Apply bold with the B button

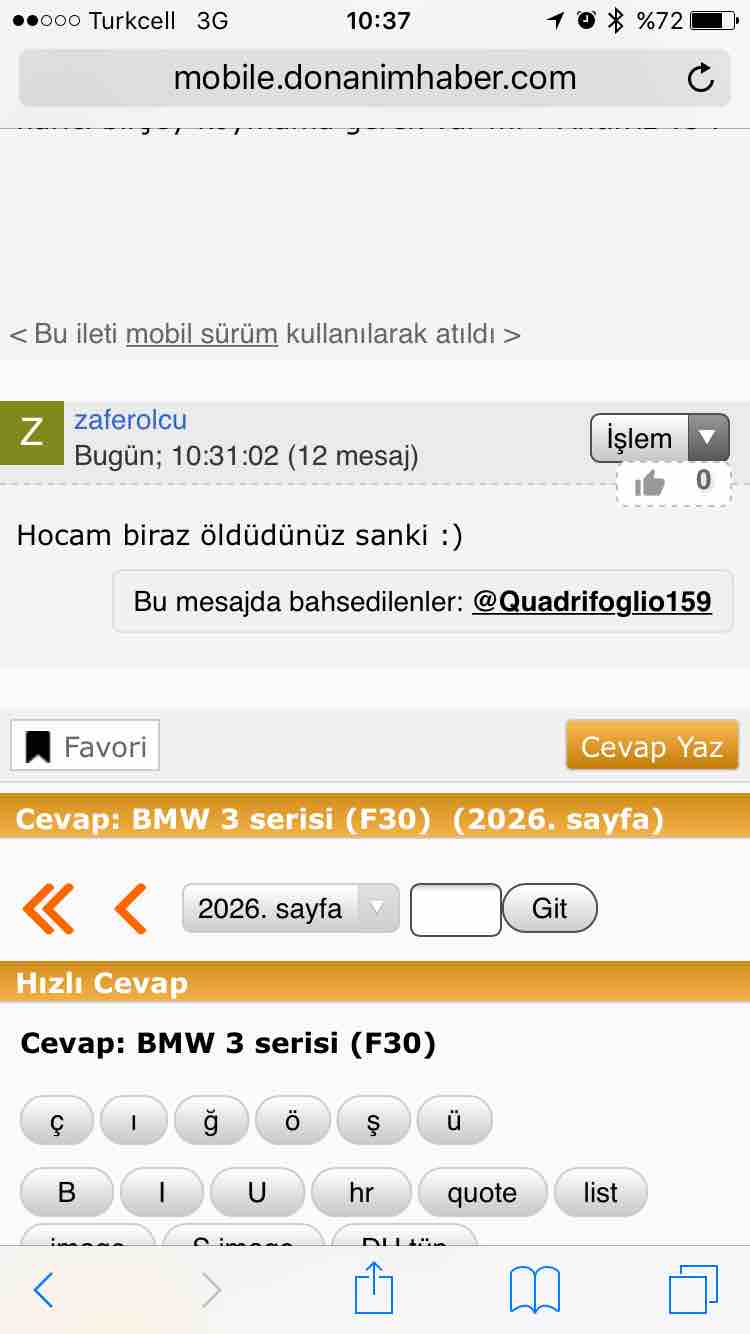pos(67,1192)
